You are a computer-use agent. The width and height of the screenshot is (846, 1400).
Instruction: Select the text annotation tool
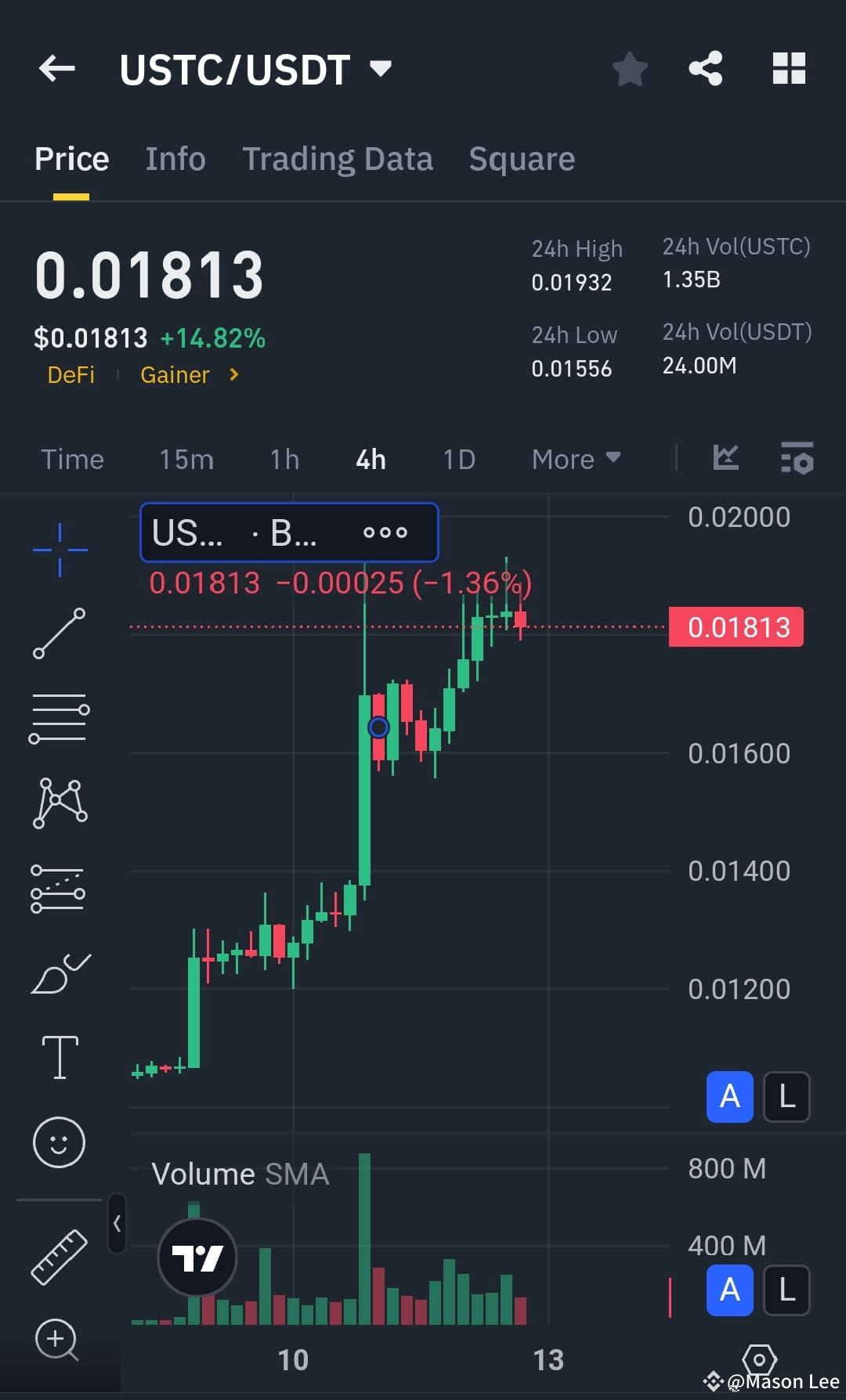pos(59,1057)
